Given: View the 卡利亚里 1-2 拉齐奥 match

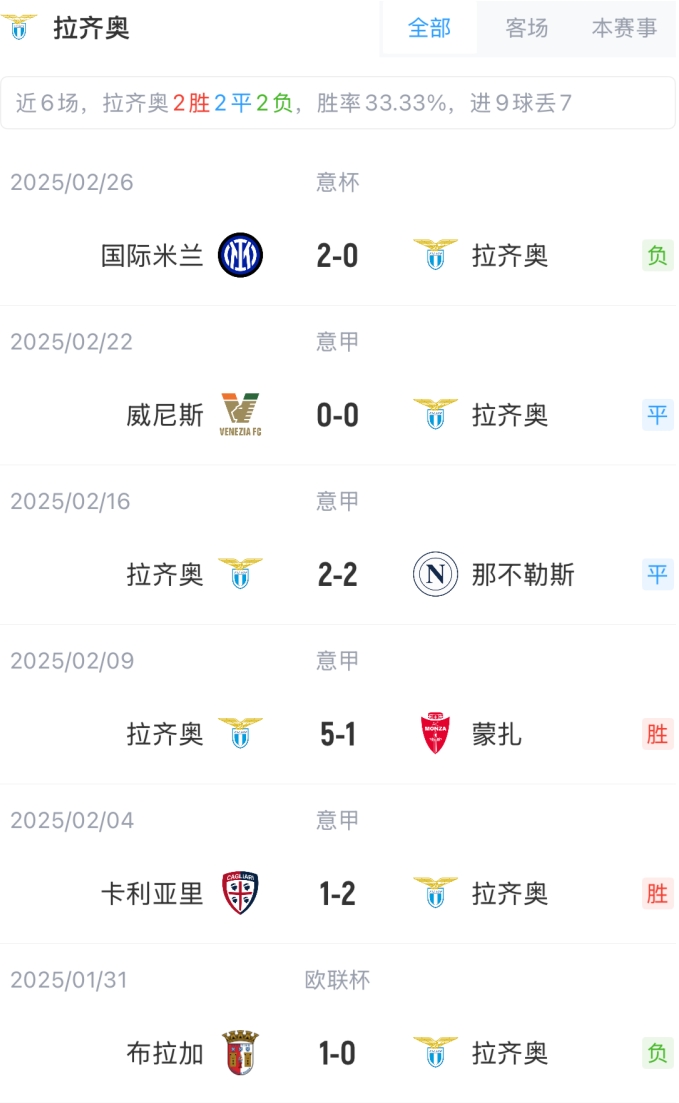Looking at the screenshot, I should point(338,894).
